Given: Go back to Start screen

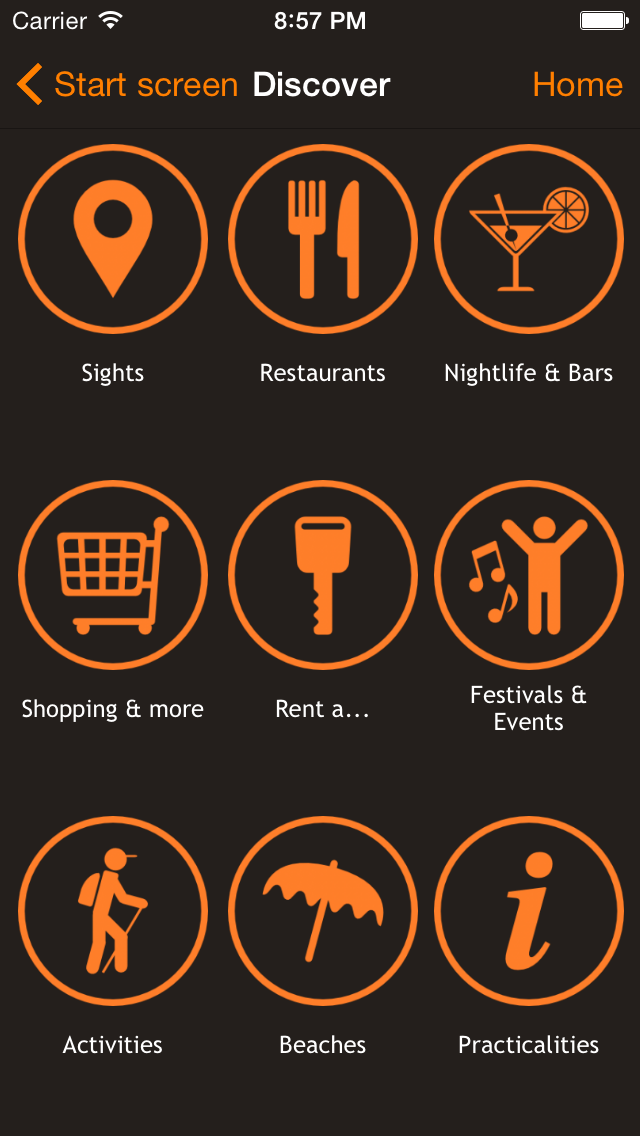Looking at the screenshot, I should (x=128, y=84).
